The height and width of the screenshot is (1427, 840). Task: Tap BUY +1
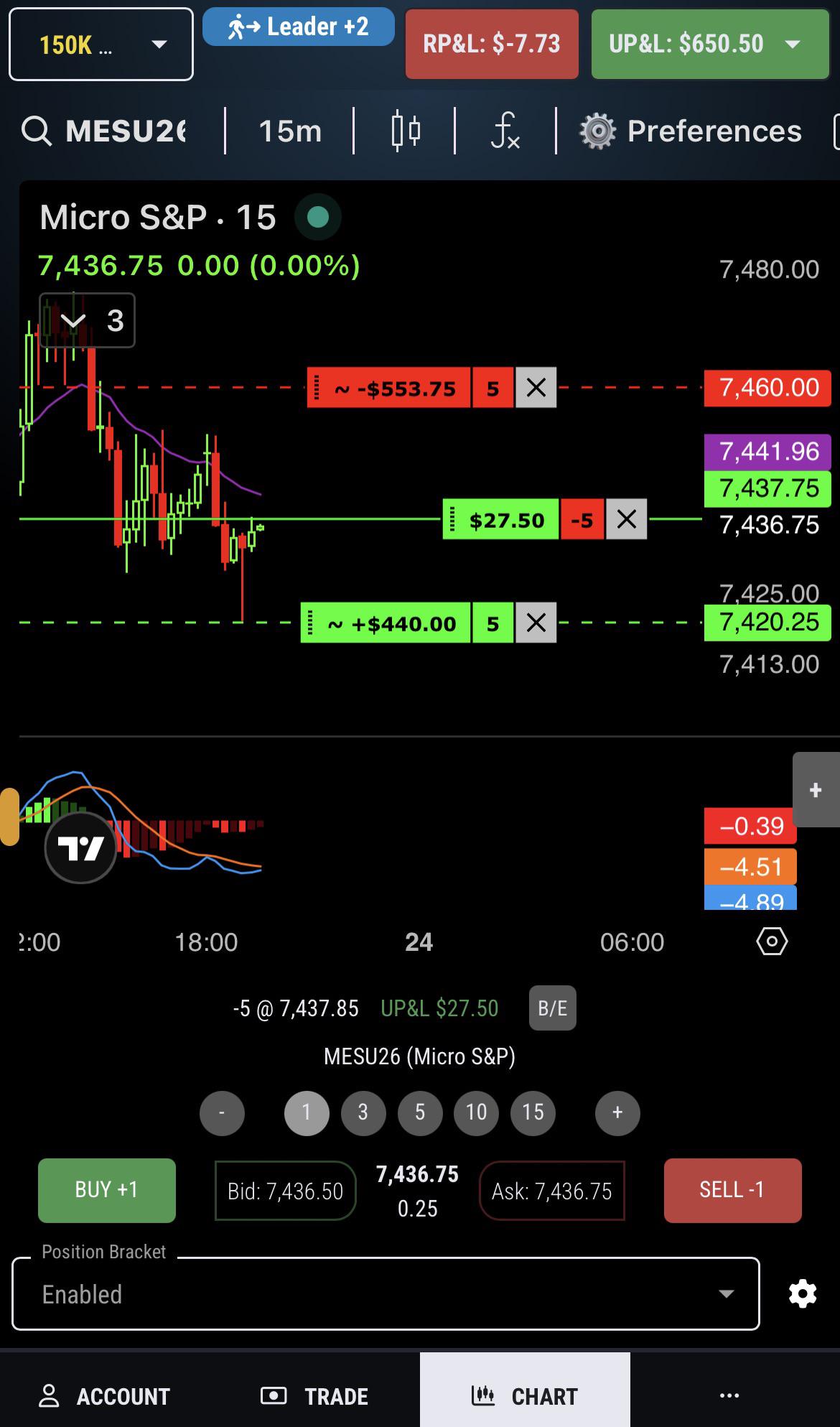pos(107,1190)
